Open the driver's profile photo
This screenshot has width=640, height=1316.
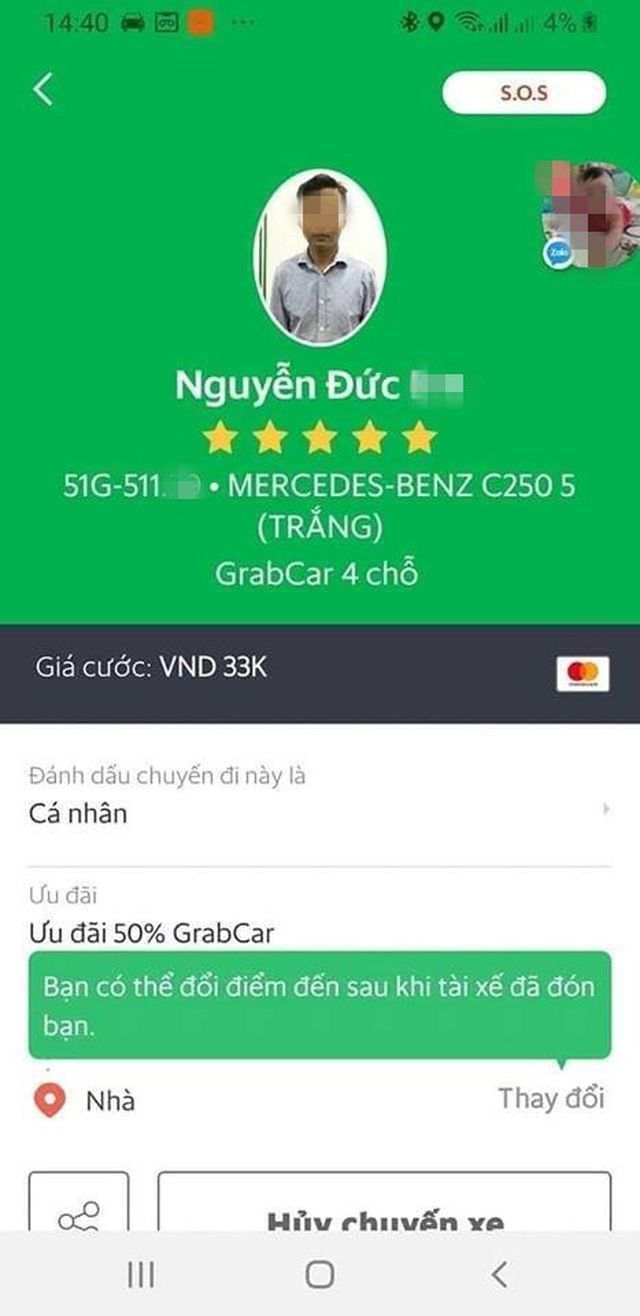click(319, 258)
